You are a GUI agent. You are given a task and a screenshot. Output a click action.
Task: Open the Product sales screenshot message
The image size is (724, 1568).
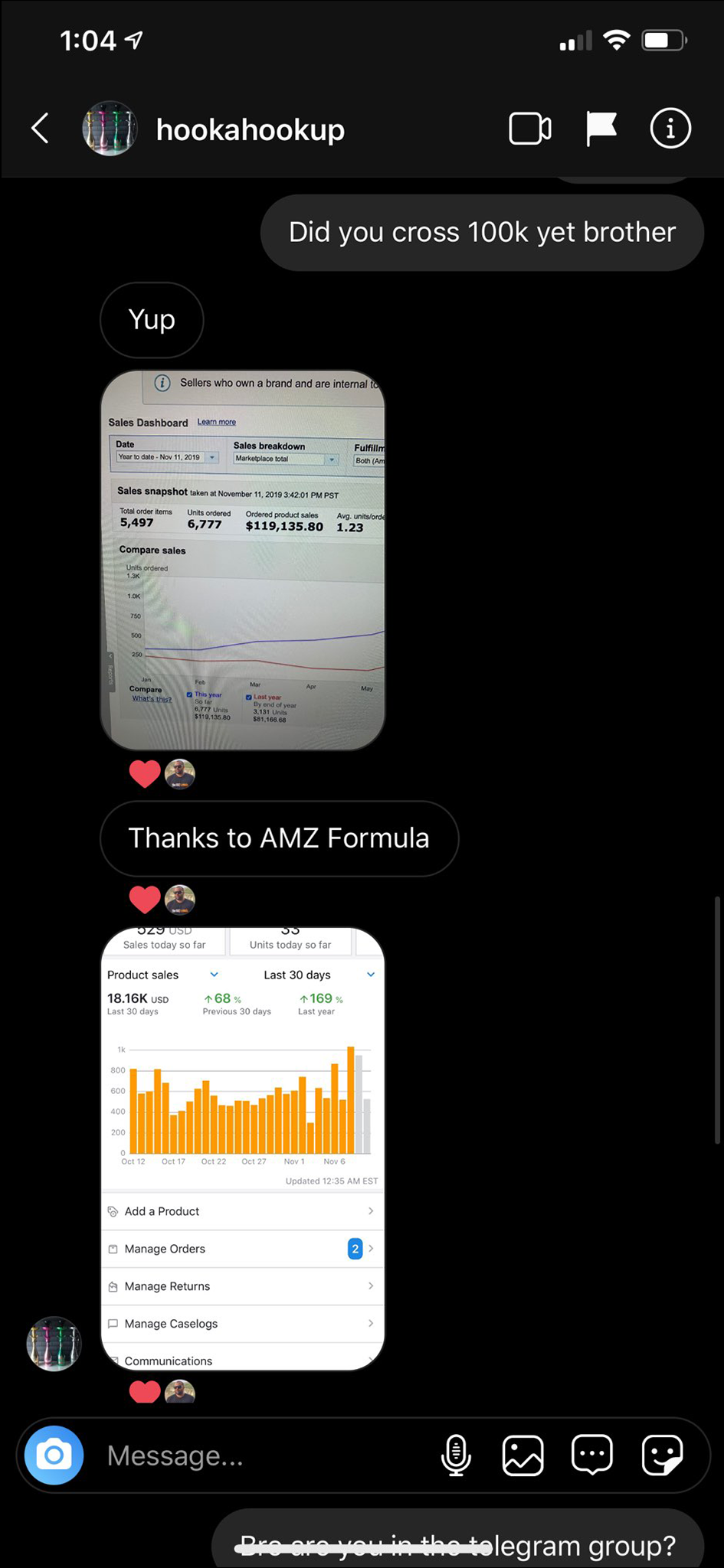(x=243, y=1148)
